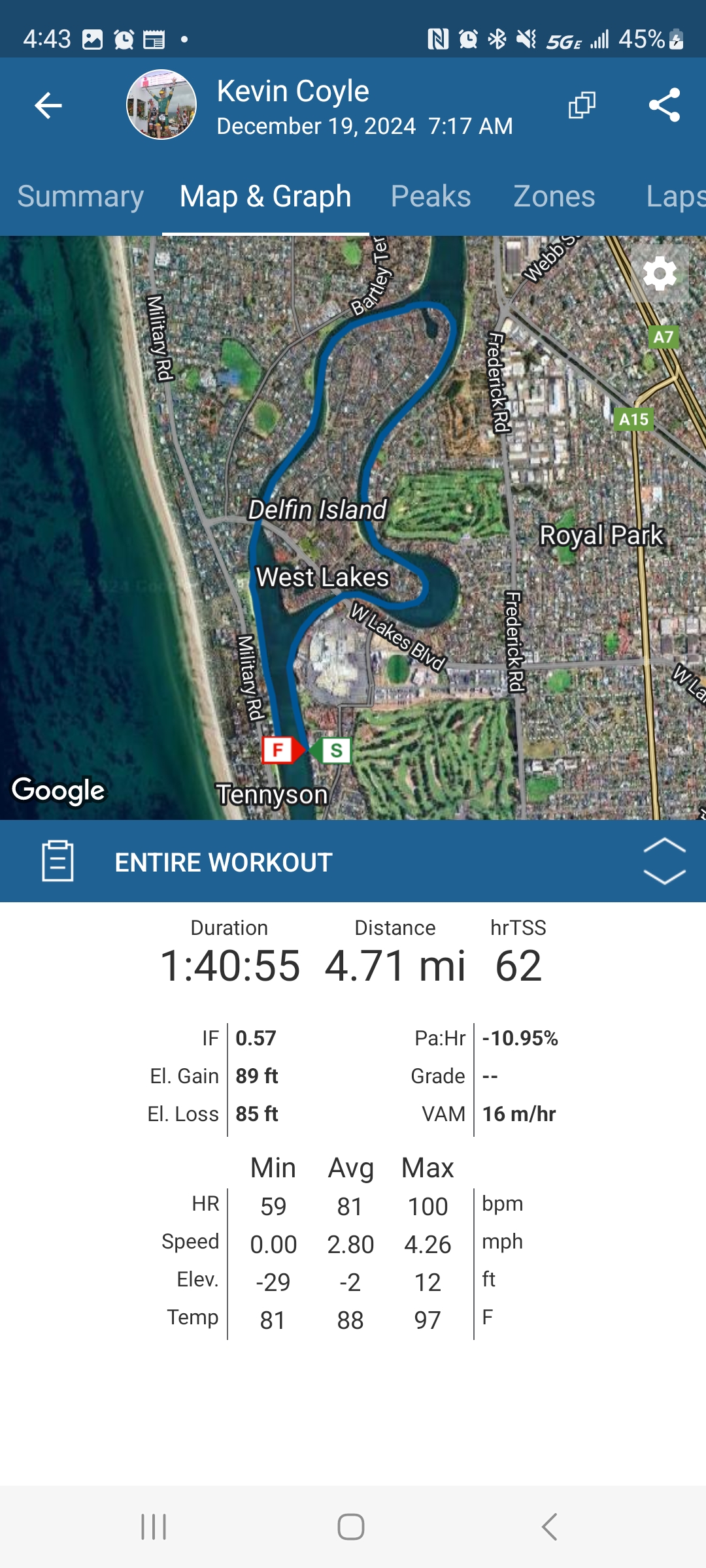Viewport: 706px width, 1568px height.
Task: Switch to the Zones tab
Action: pos(554,197)
